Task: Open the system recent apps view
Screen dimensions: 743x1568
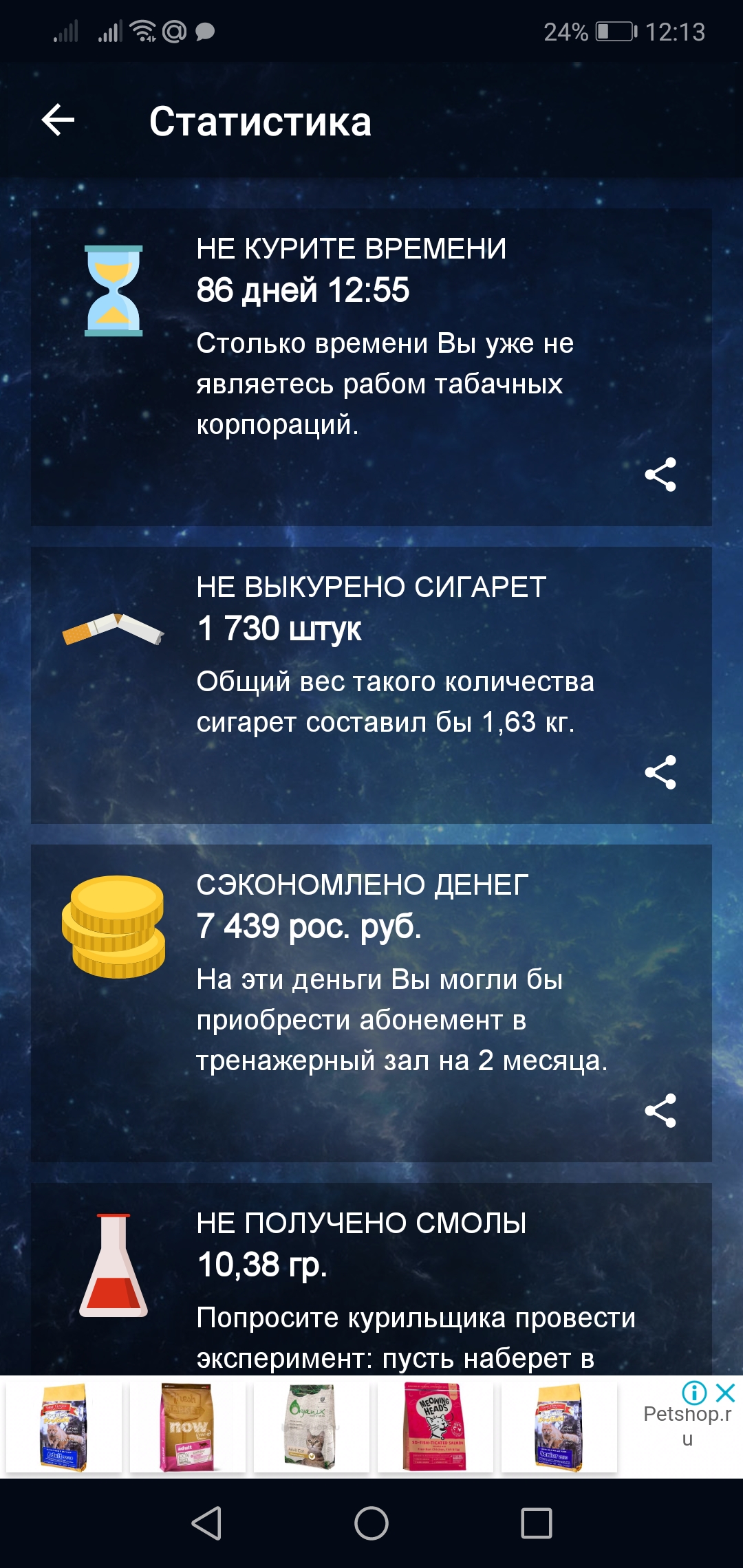Action: point(537,1523)
